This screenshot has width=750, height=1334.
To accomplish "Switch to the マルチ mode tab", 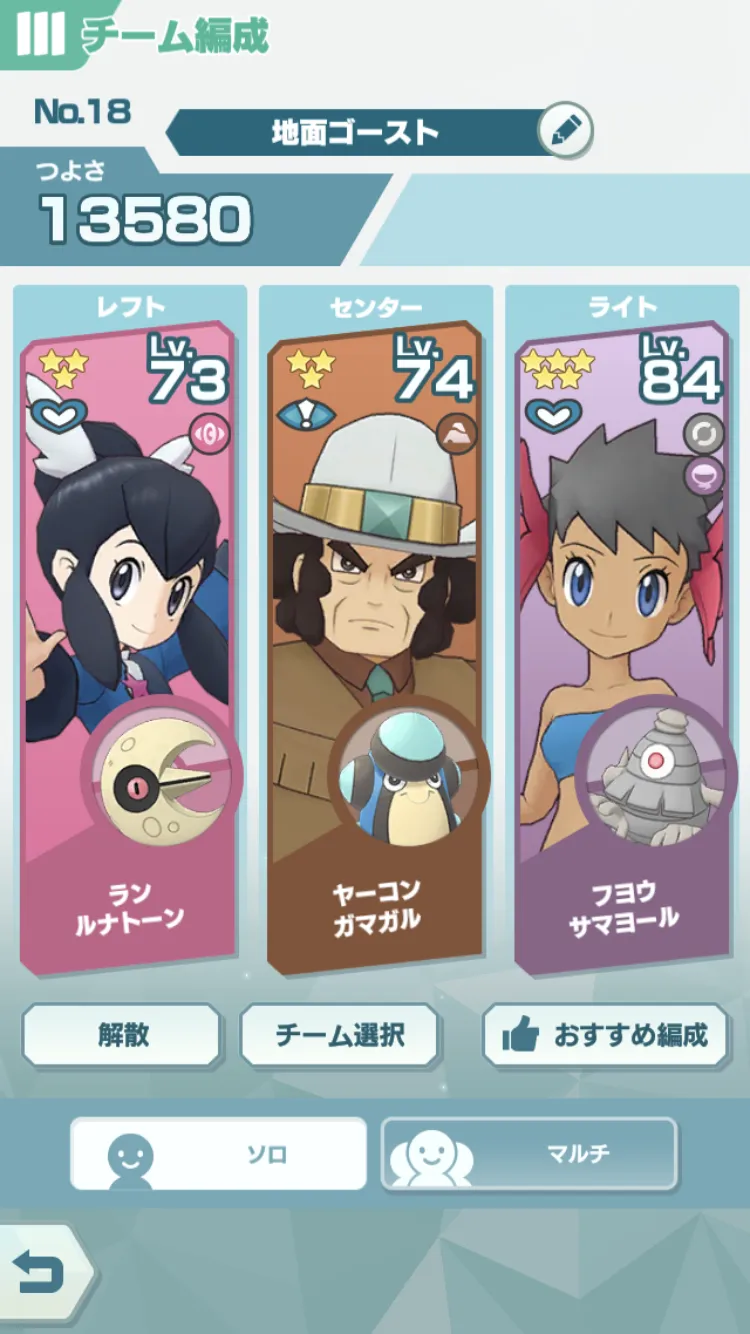I will coord(529,1154).
